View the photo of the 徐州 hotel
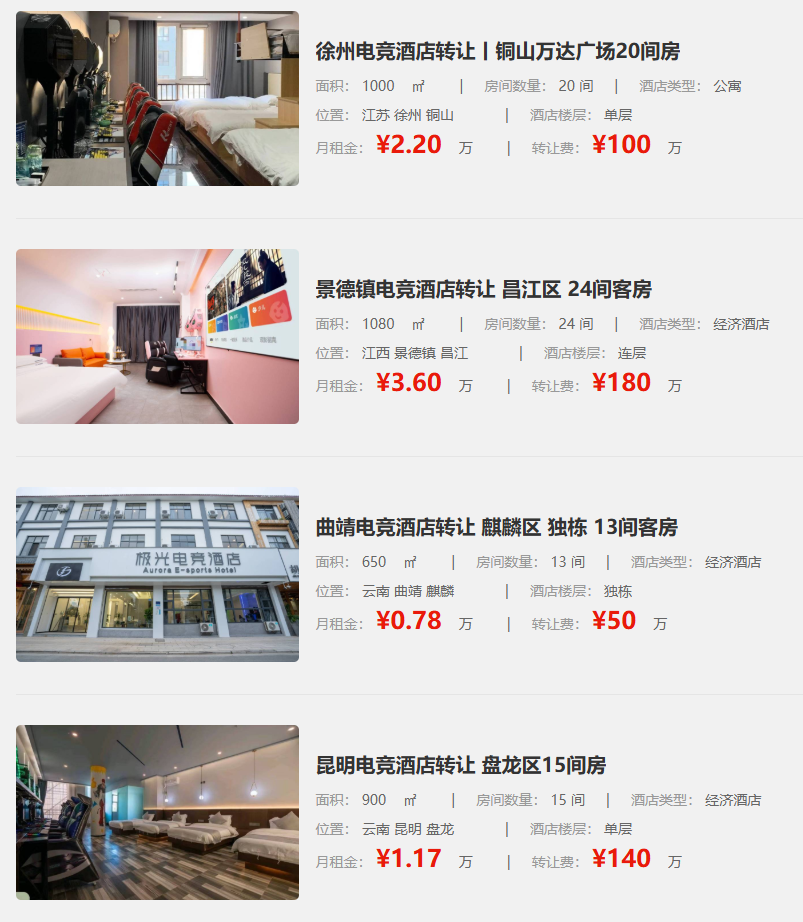The width and height of the screenshot is (803, 922). (157, 98)
